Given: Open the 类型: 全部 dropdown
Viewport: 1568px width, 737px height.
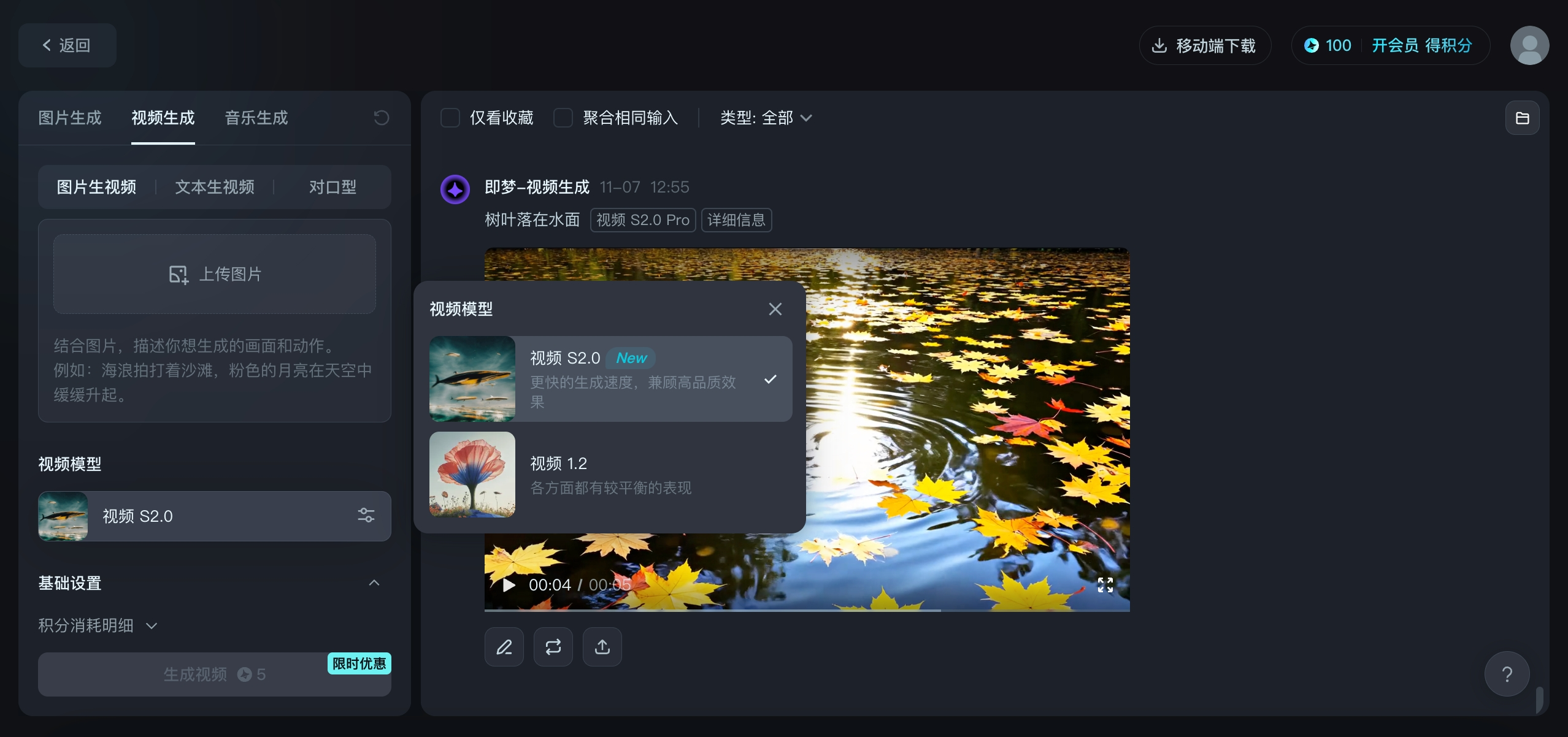Looking at the screenshot, I should click(x=766, y=118).
